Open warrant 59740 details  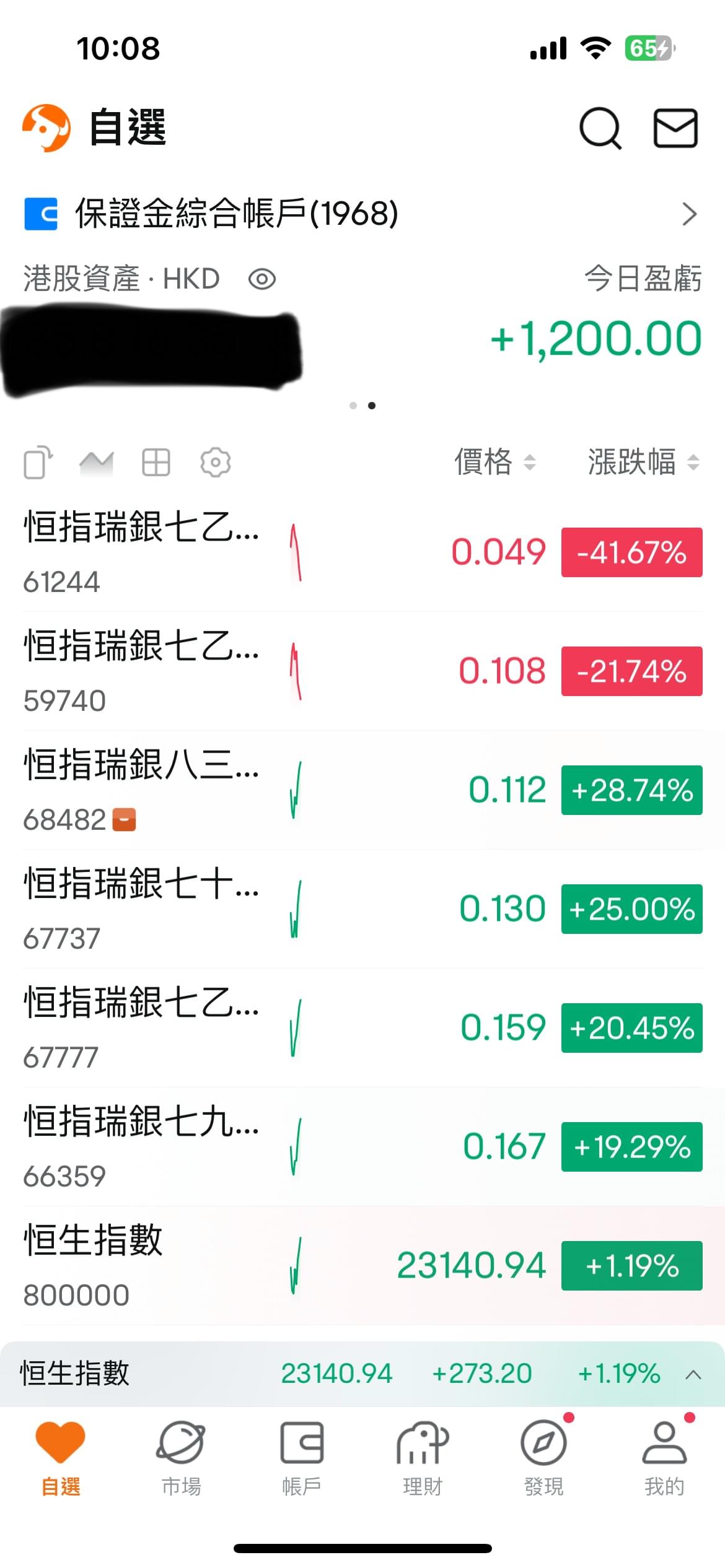[x=362, y=671]
